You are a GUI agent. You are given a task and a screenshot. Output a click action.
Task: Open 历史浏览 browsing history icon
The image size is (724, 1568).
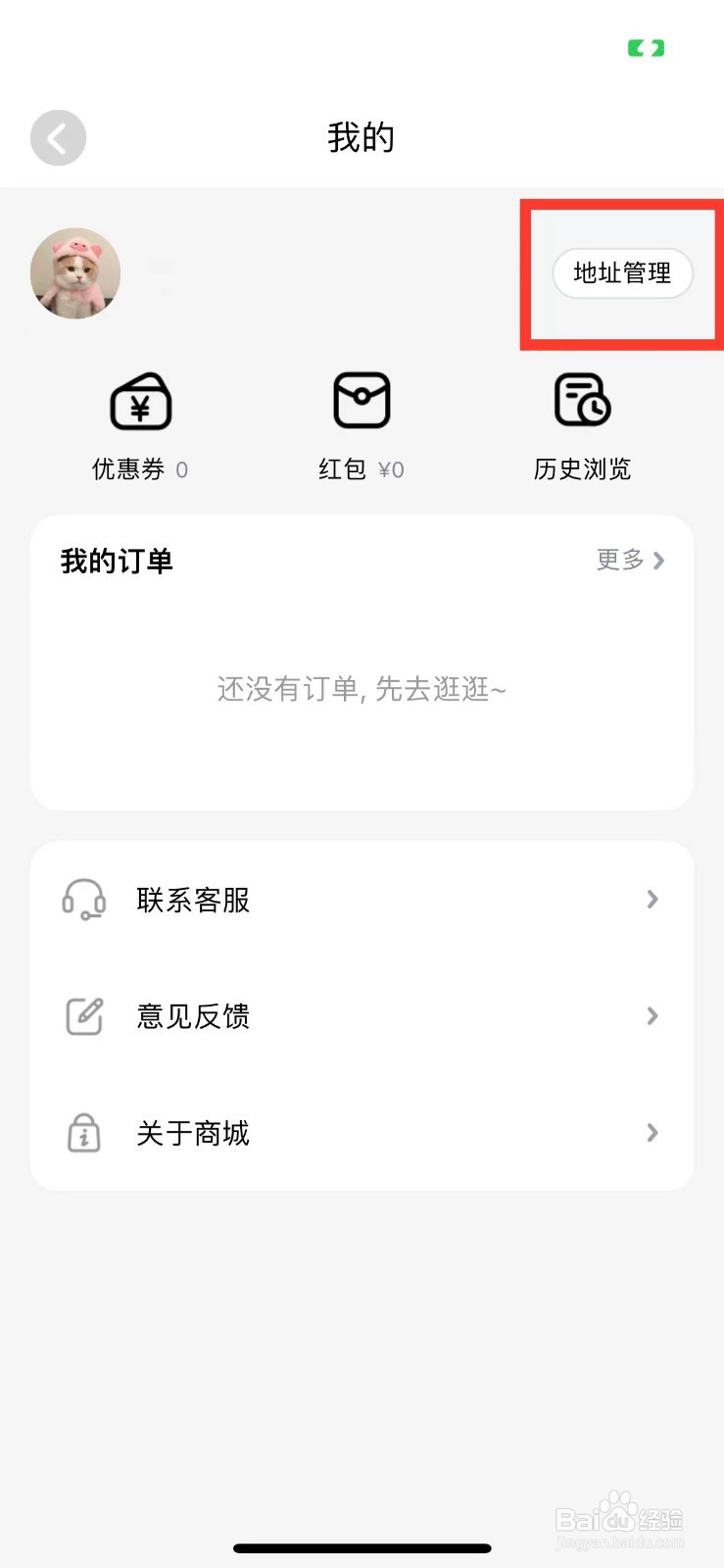[582, 401]
